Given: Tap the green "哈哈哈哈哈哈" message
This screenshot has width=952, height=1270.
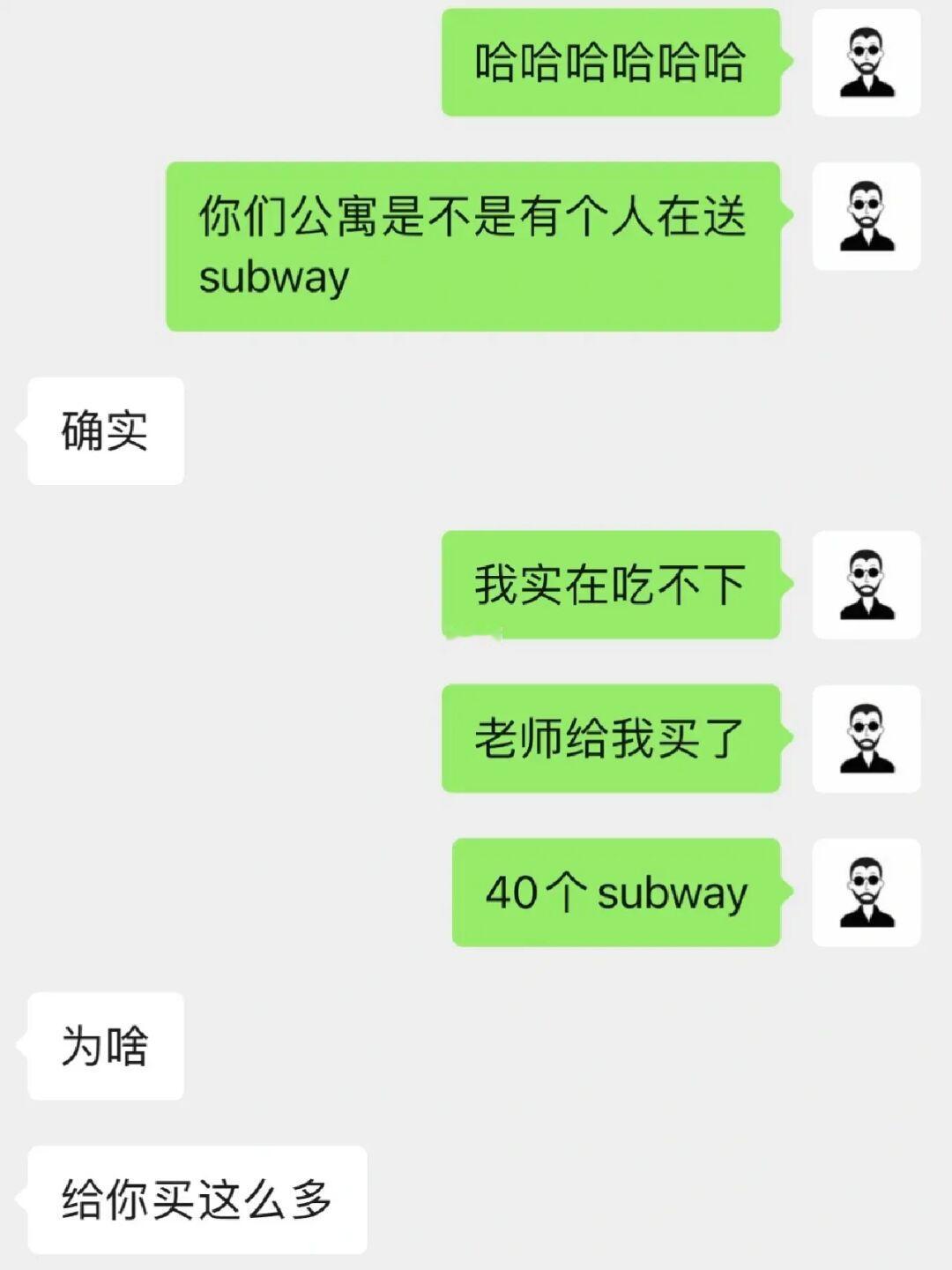Looking at the screenshot, I should [x=611, y=61].
